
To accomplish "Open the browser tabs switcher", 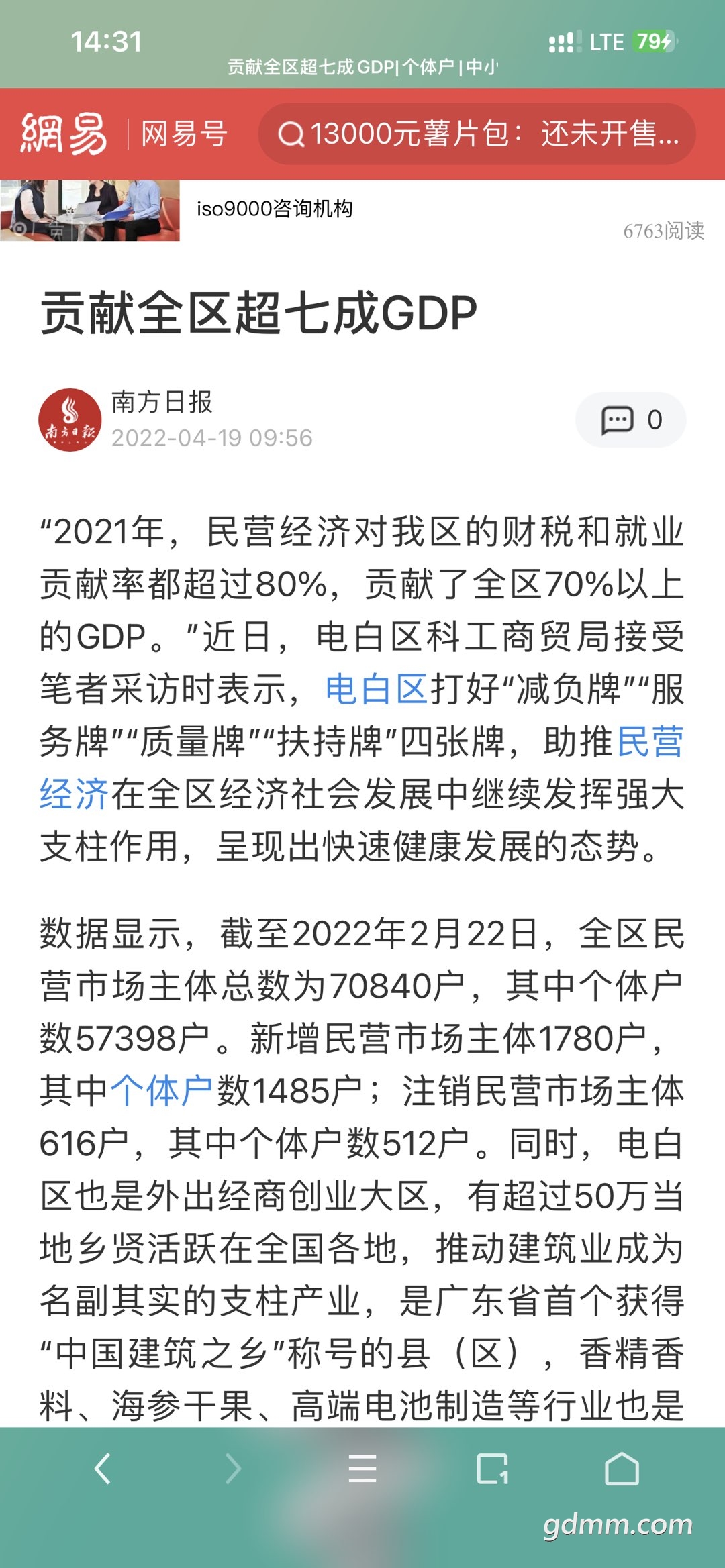I will click(492, 1468).
